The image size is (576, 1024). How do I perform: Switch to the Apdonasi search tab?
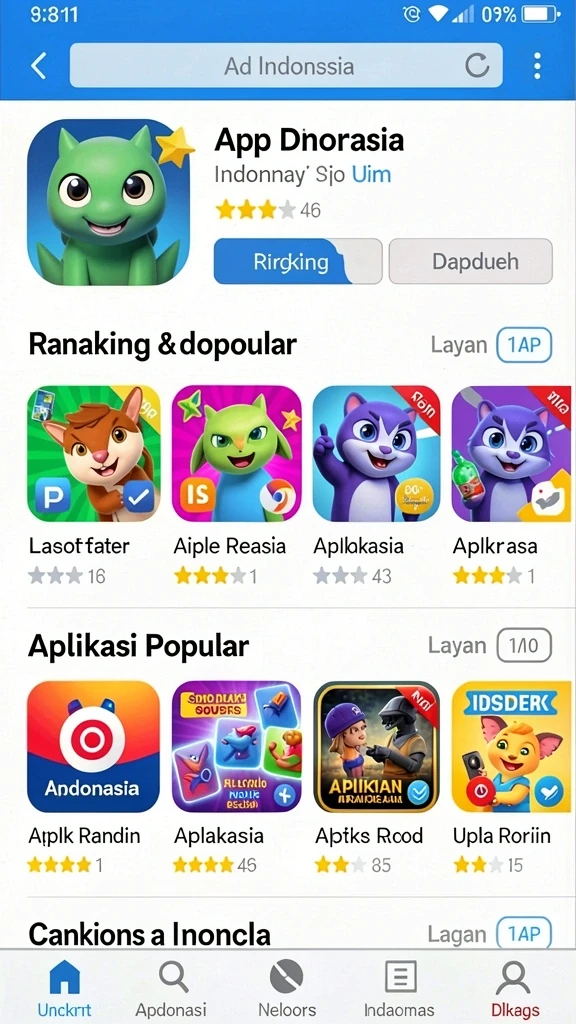pyautogui.click(x=171, y=989)
